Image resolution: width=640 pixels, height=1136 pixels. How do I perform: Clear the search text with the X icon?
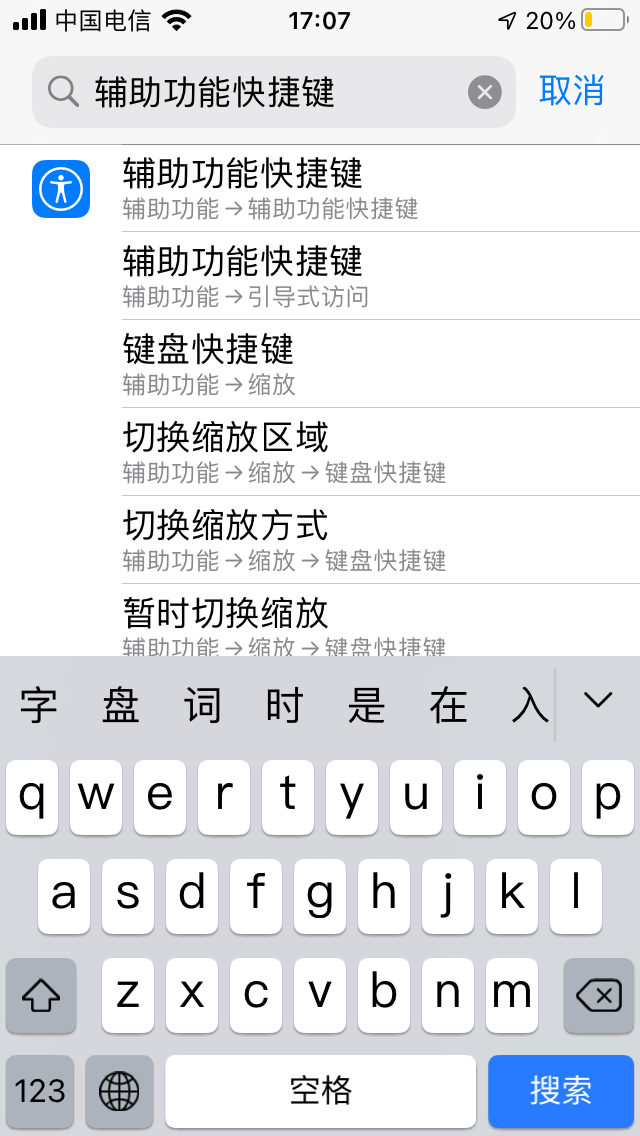click(x=484, y=93)
